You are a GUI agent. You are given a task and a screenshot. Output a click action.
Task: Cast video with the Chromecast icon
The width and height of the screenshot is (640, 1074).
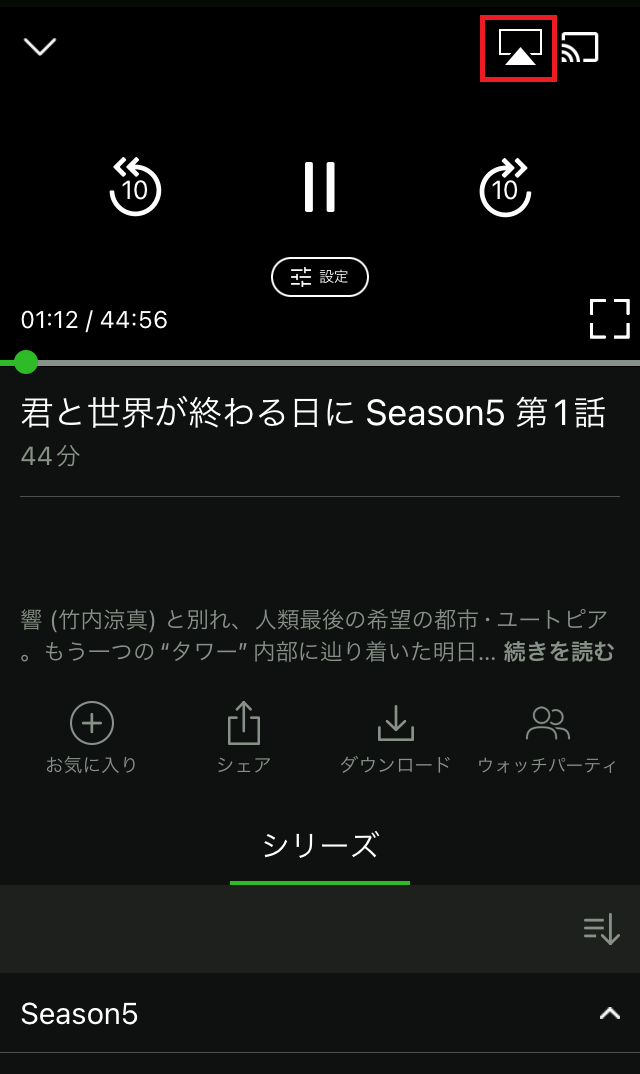pos(580,47)
